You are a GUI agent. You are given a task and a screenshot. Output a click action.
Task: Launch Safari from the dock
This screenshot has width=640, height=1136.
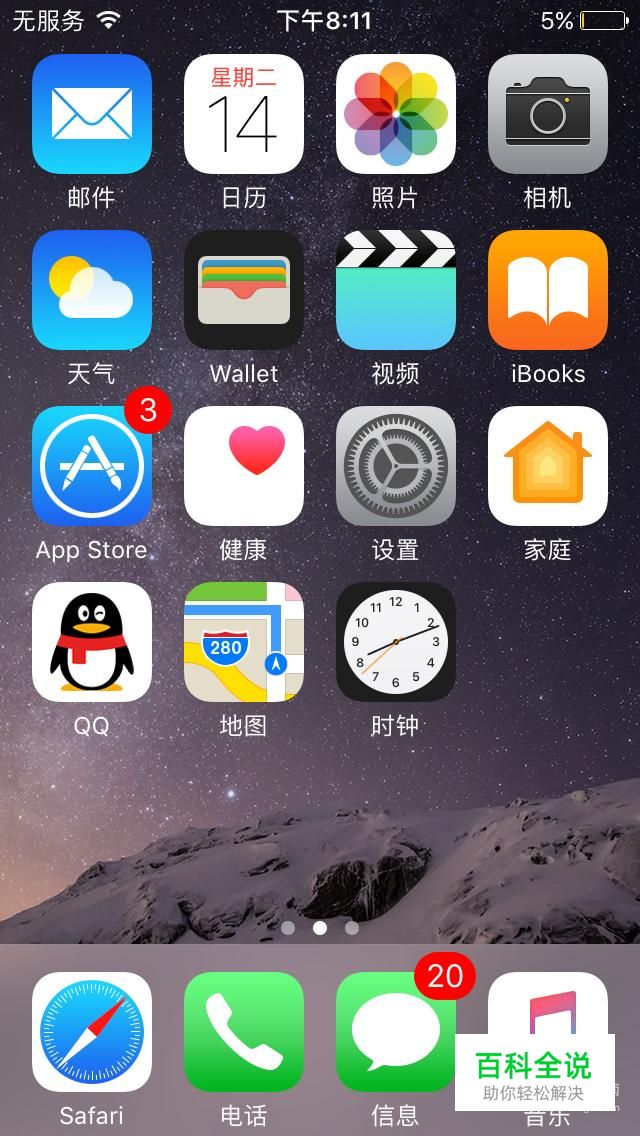(92, 1032)
